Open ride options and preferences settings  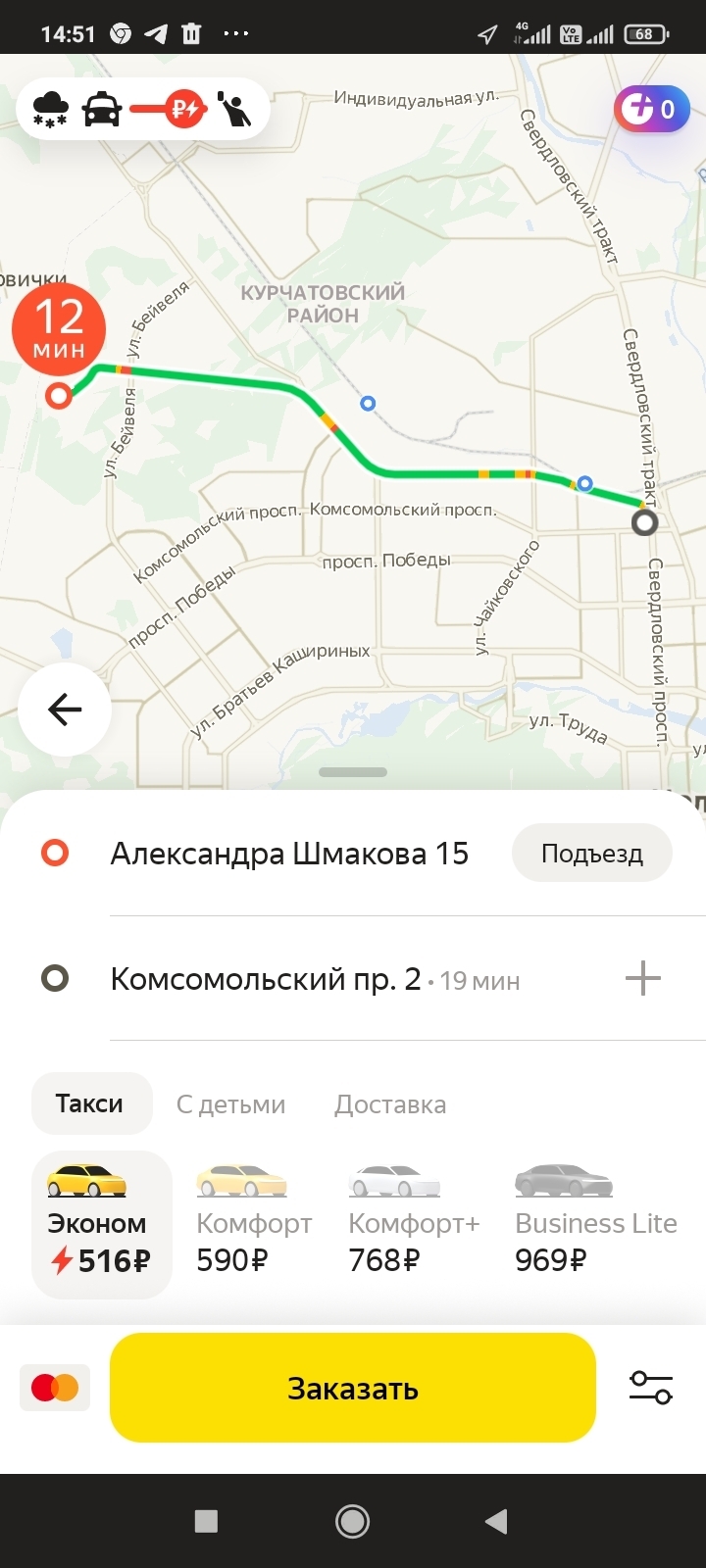650,1388
